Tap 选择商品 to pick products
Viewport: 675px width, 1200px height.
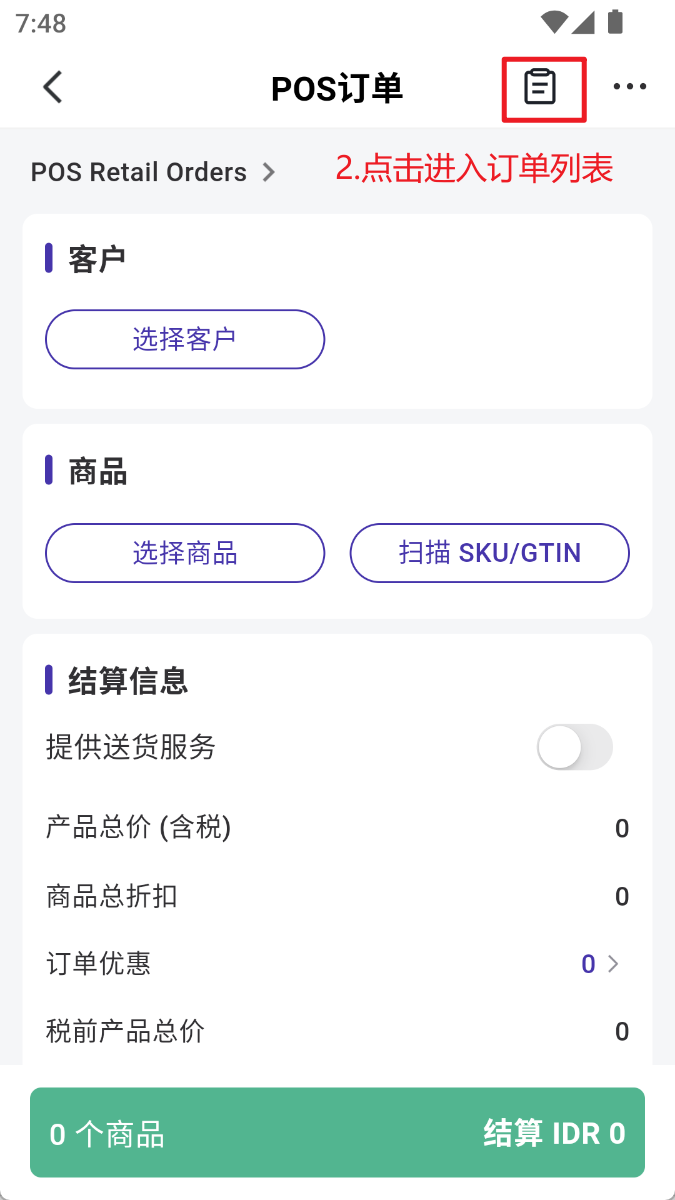(x=185, y=553)
